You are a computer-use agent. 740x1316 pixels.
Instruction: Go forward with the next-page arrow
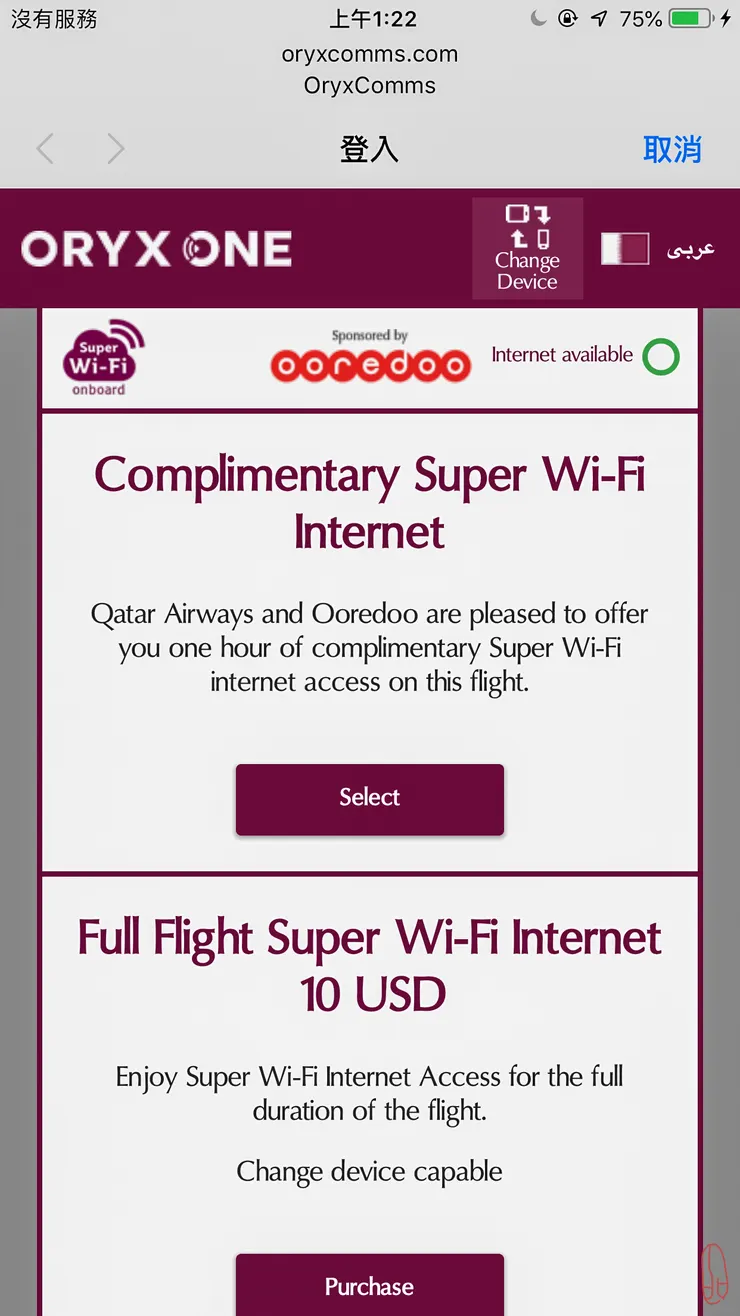[x=116, y=150]
